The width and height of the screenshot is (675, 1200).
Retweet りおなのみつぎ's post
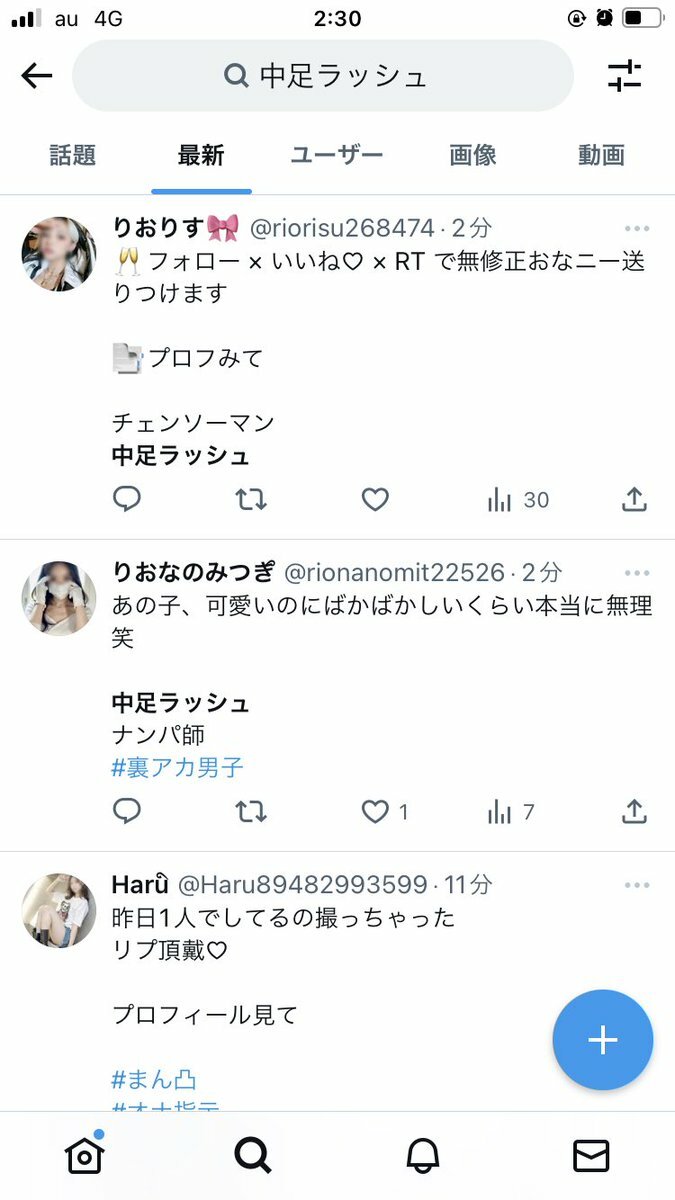point(251,812)
